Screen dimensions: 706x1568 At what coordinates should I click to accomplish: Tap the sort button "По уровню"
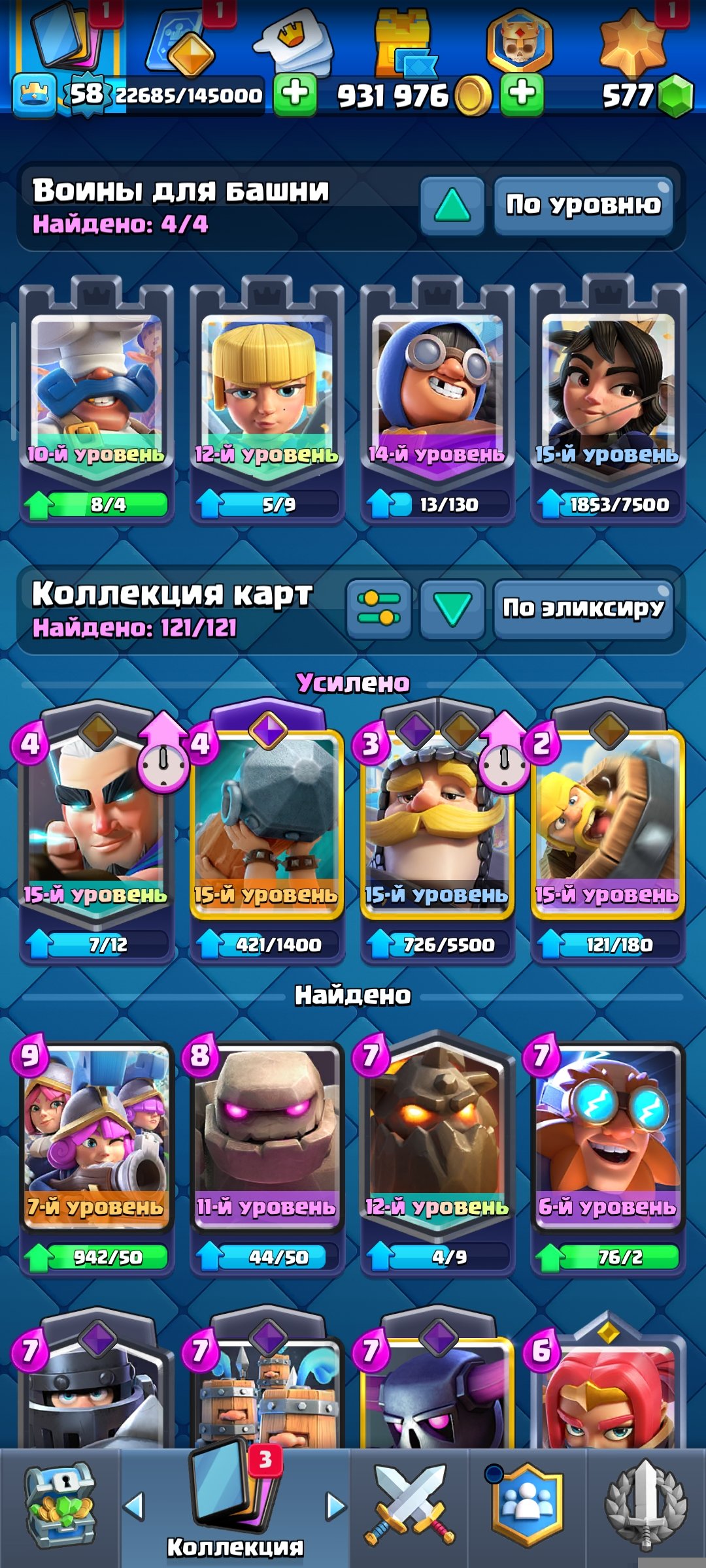coord(583,205)
